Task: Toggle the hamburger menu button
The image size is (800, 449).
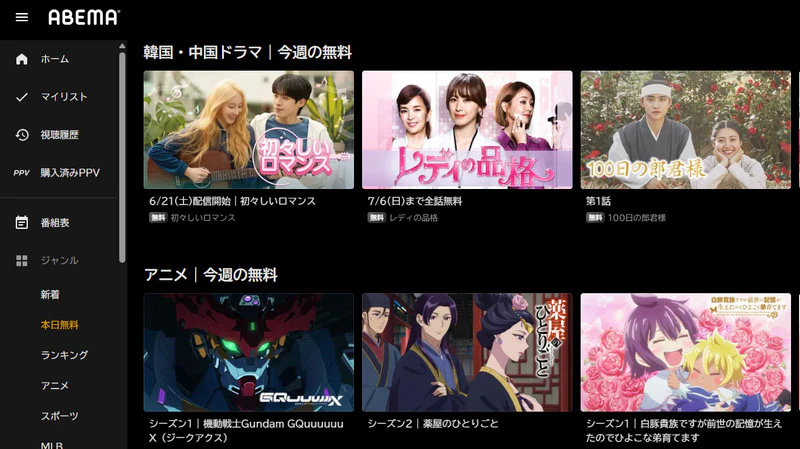Action: [x=22, y=17]
